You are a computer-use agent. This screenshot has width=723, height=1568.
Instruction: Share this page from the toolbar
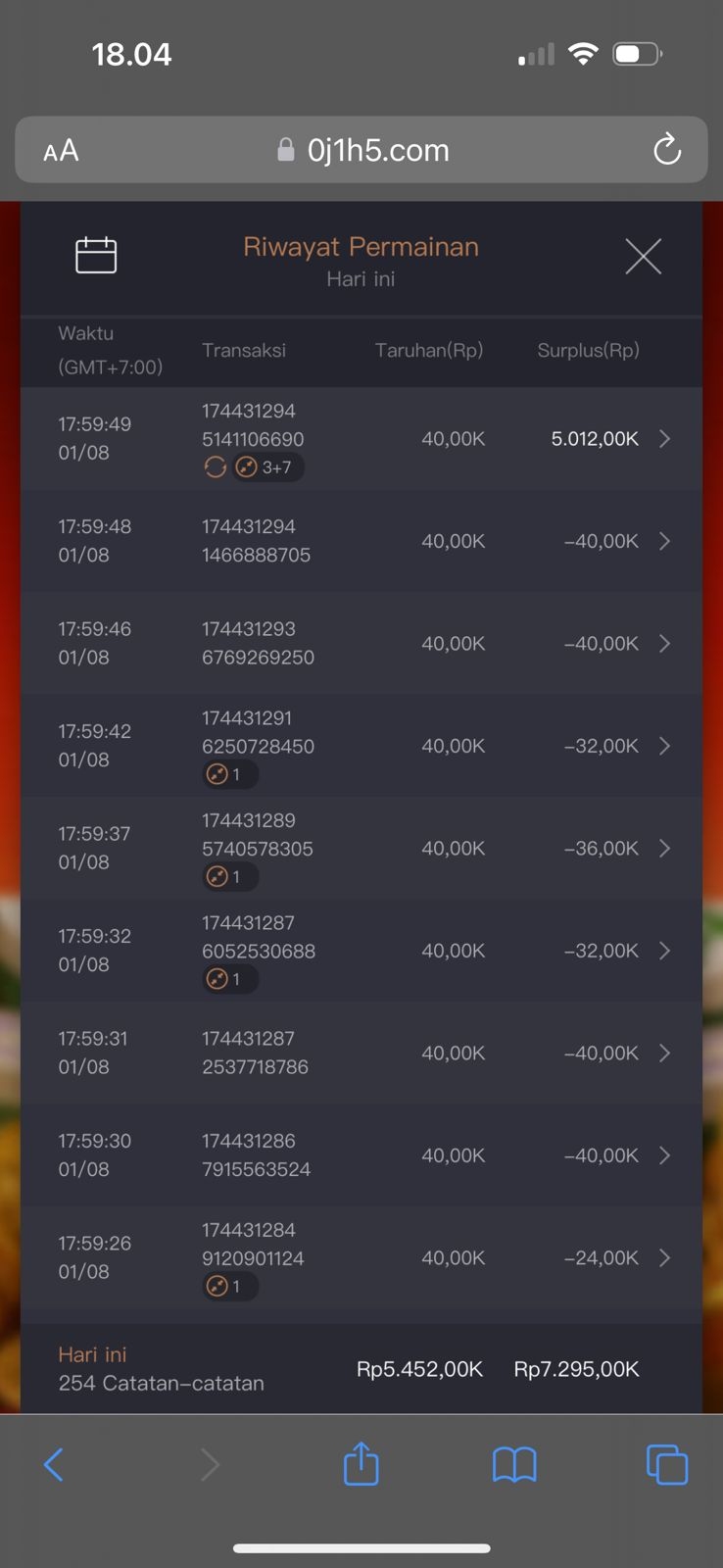(361, 1464)
